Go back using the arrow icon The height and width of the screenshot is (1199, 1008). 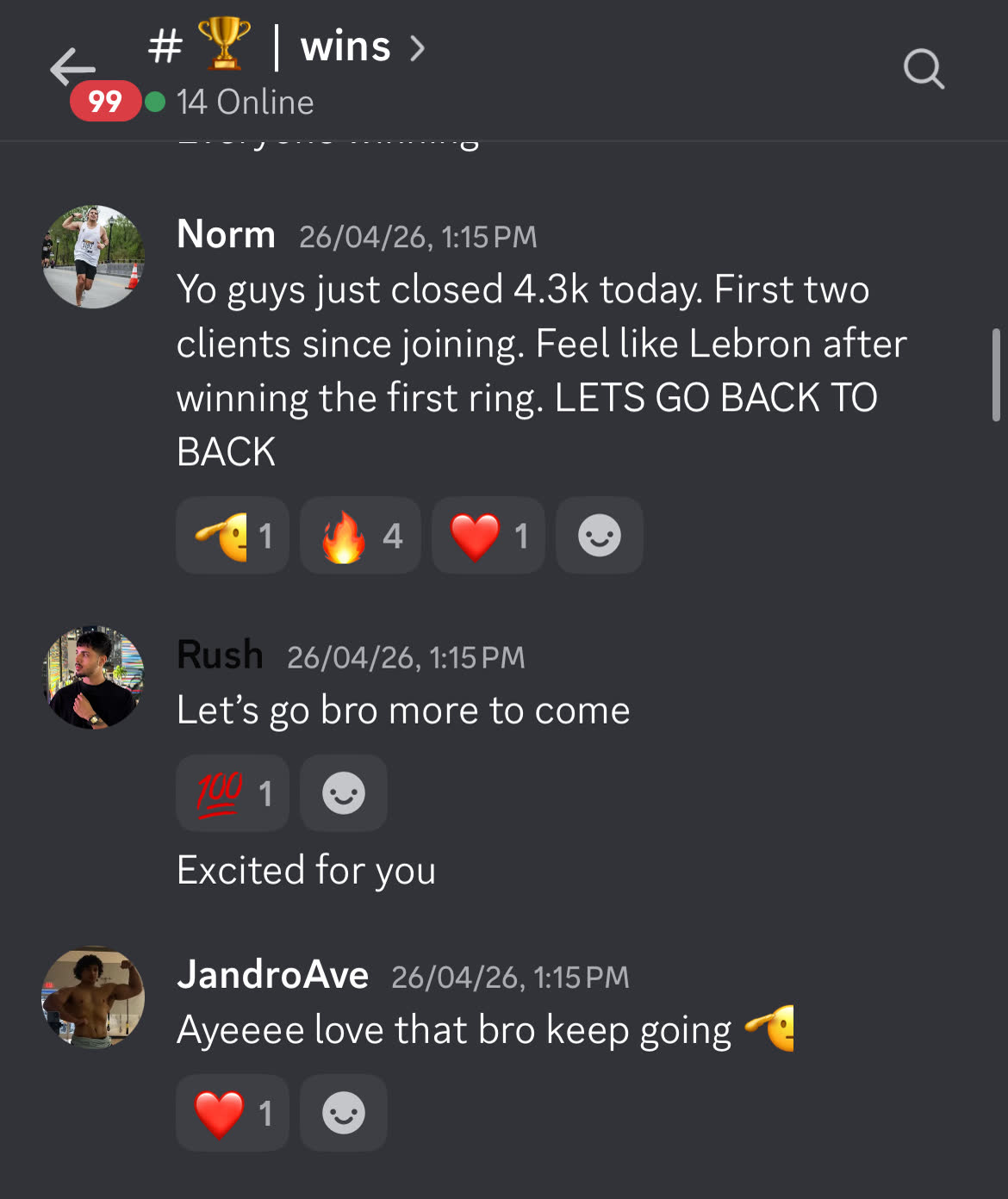tap(72, 67)
